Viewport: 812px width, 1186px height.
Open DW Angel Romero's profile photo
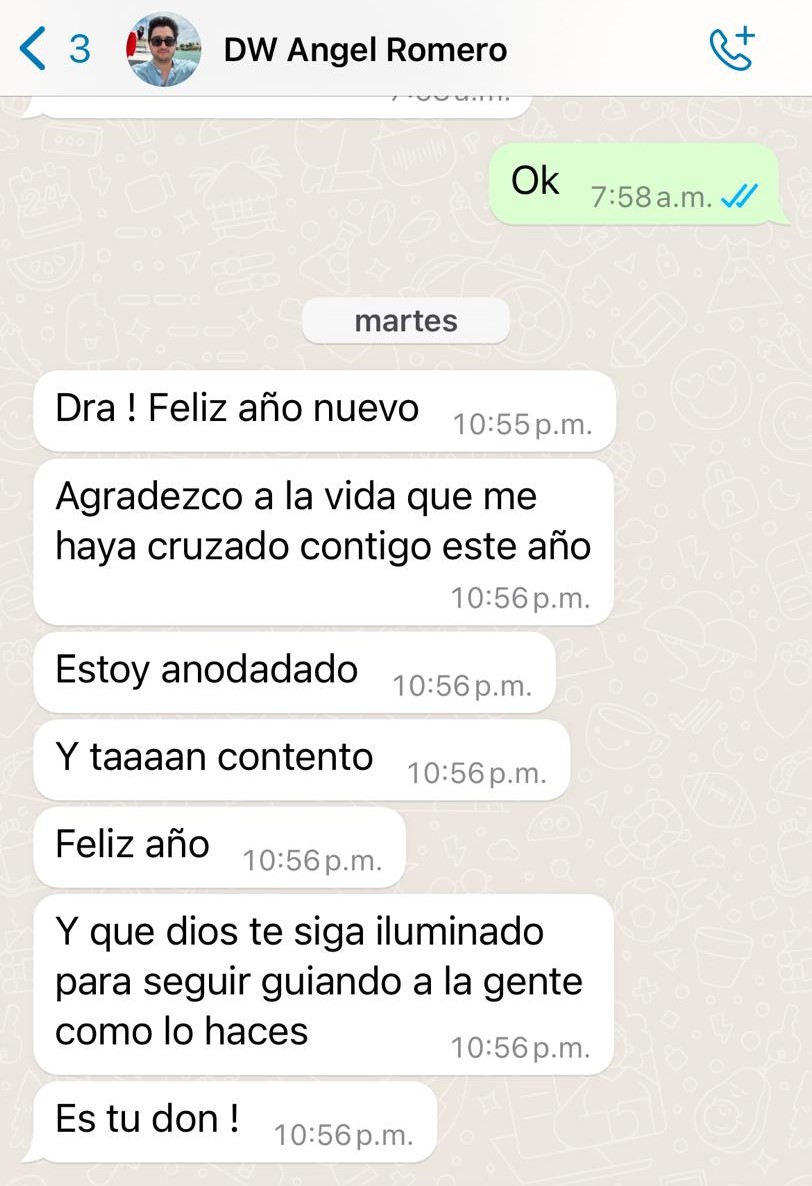(x=164, y=50)
